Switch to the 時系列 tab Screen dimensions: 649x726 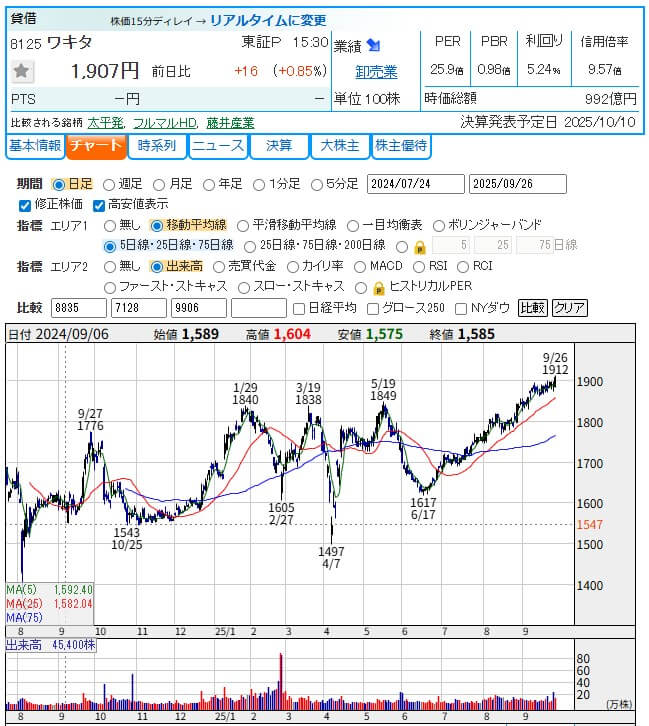(x=157, y=146)
